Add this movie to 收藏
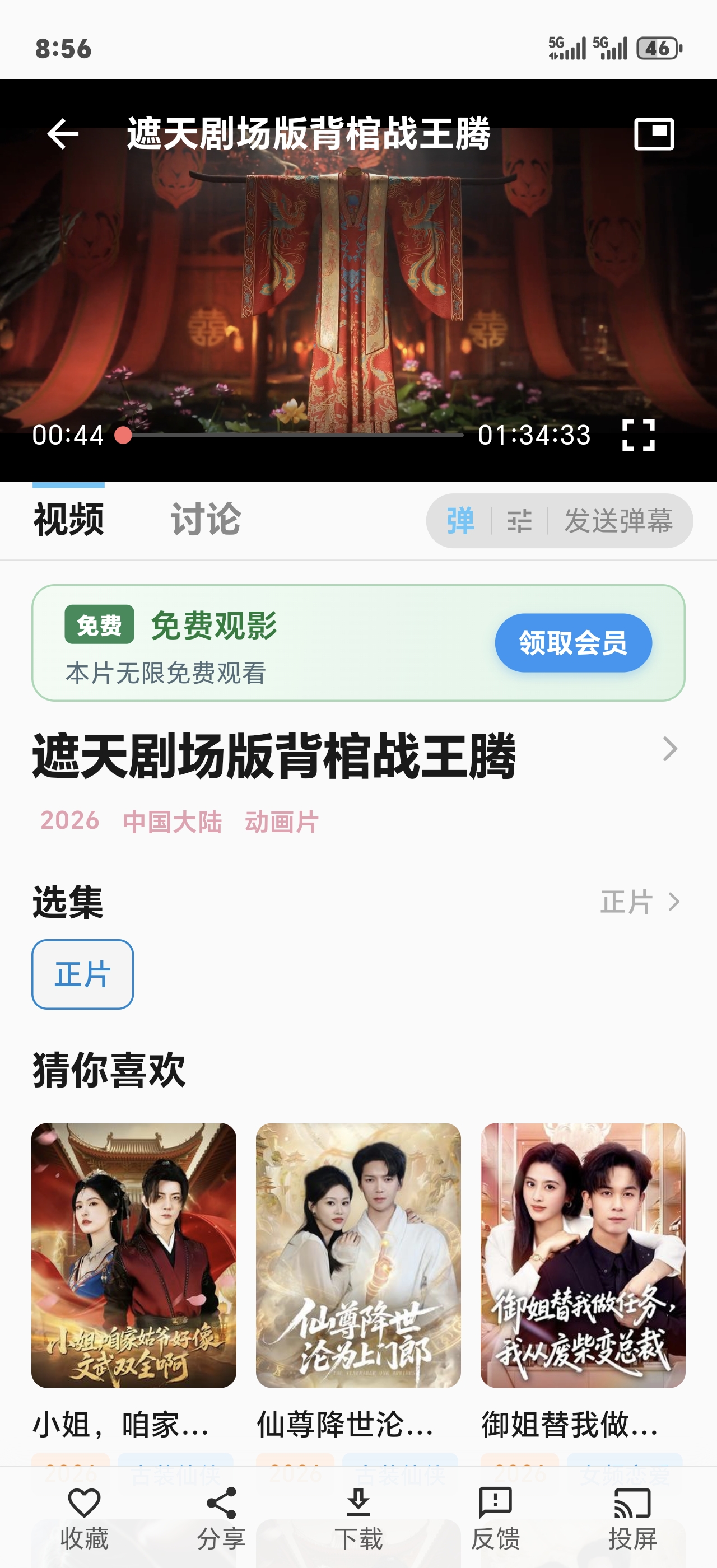The width and height of the screenshot is (717, 1568). click(x=84, y=1517)
